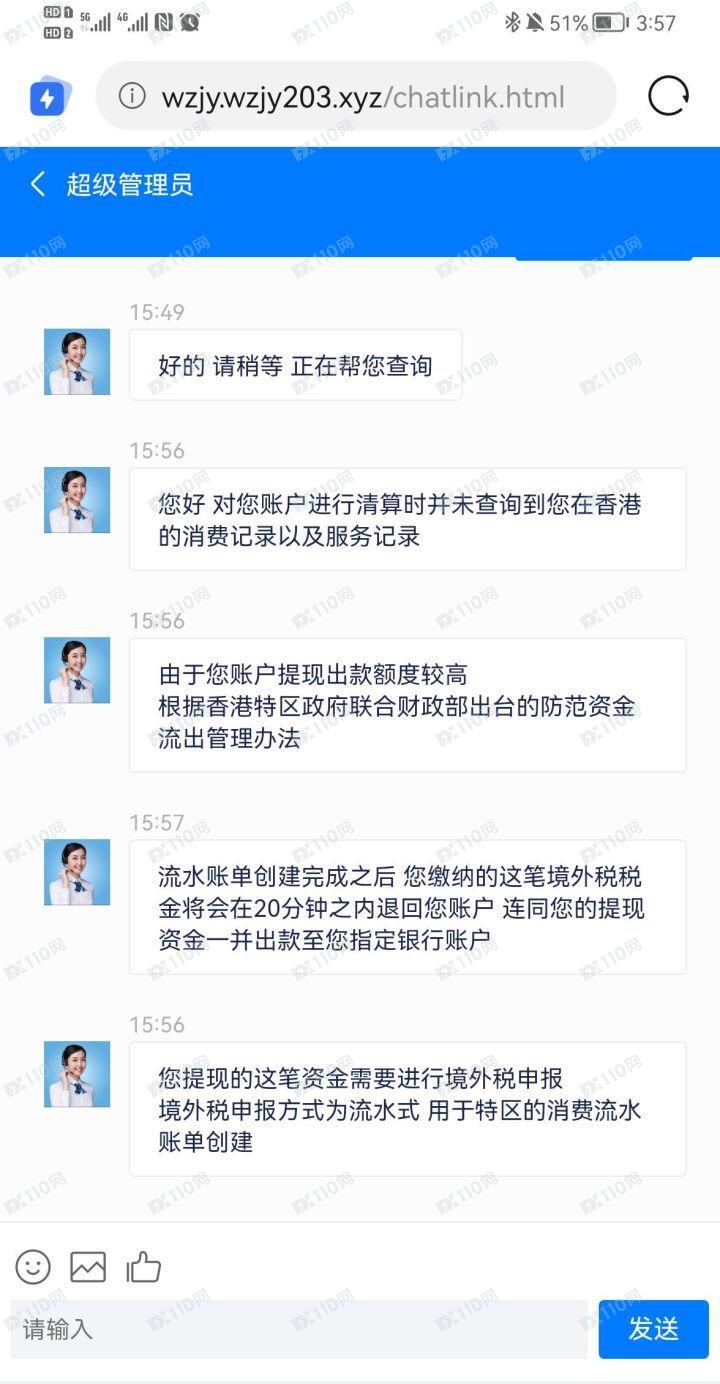The height and width of the screenshot is (1384, 720).
Task: Go back from the 超级管理员 chat
Action: [38, 184]
